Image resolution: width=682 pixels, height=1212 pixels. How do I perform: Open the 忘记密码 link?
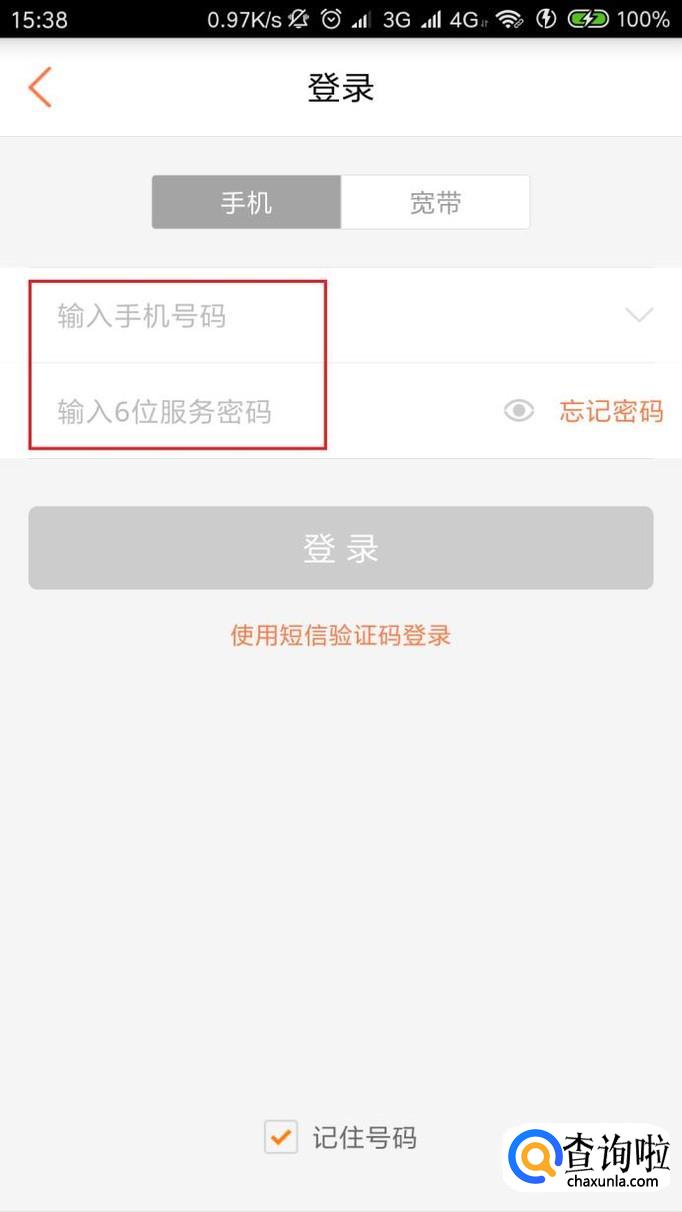611,411
